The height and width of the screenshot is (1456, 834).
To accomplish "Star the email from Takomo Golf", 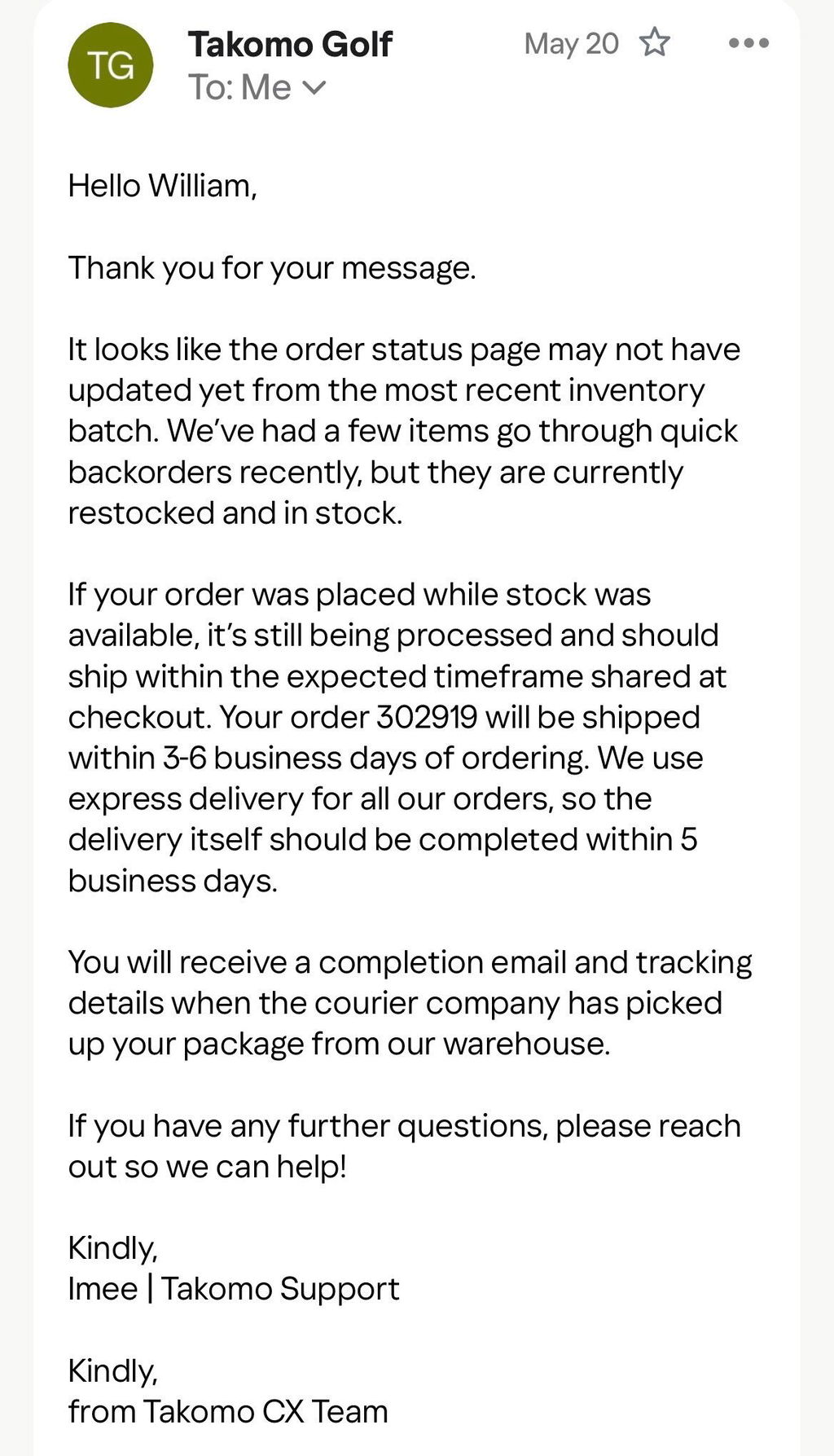I will [x=654, y=42].
